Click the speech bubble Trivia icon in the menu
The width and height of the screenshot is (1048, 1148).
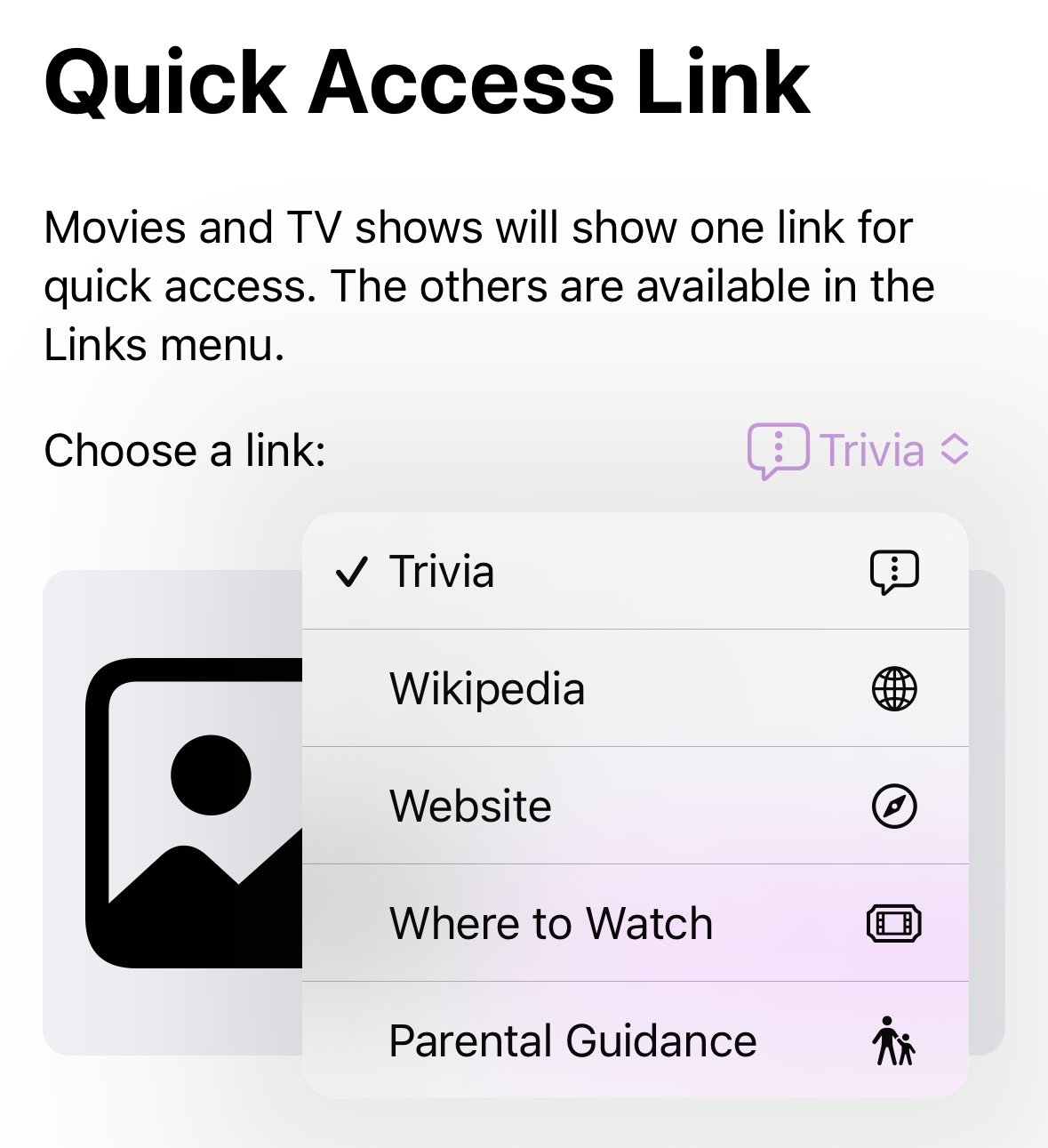(894, 572)
